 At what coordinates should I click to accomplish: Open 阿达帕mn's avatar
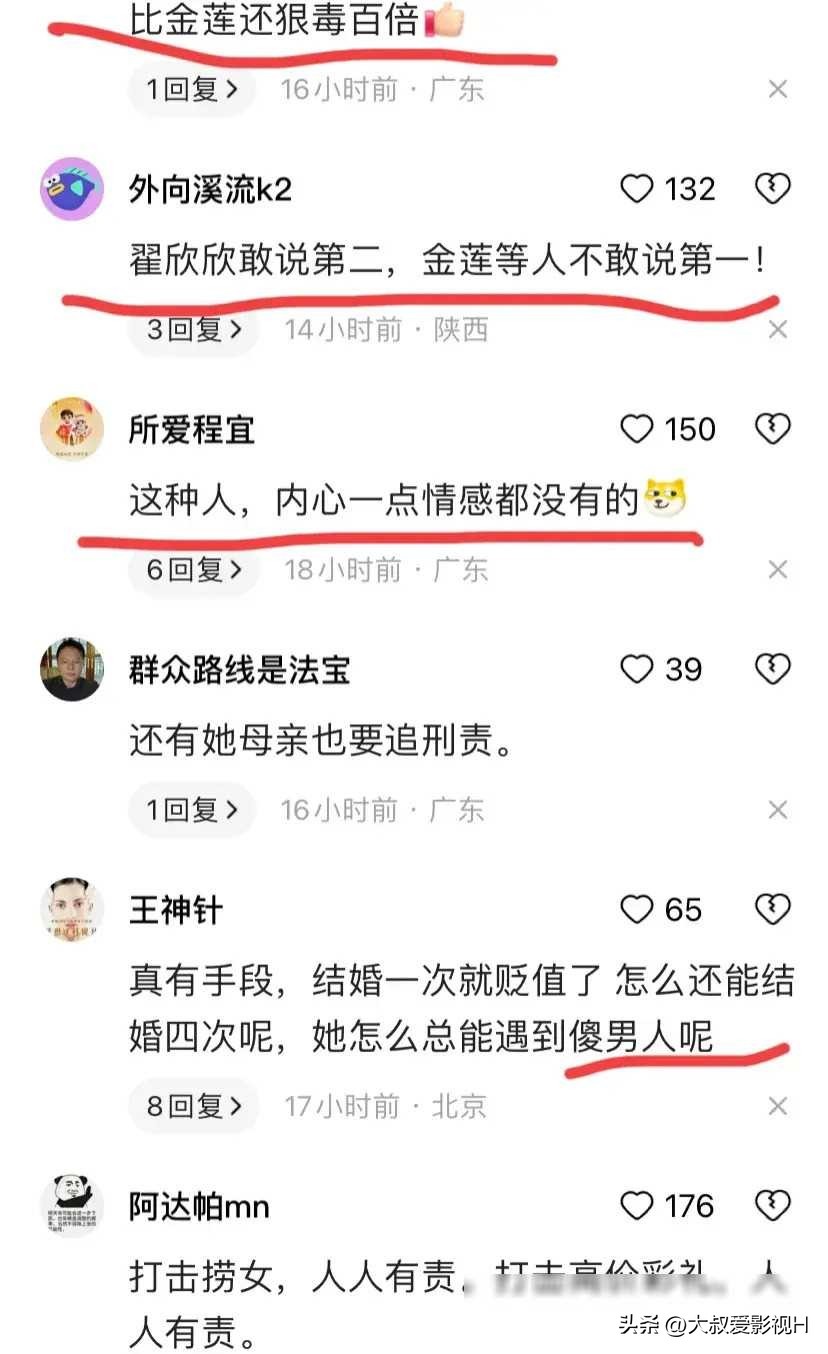coord(71,1207)
